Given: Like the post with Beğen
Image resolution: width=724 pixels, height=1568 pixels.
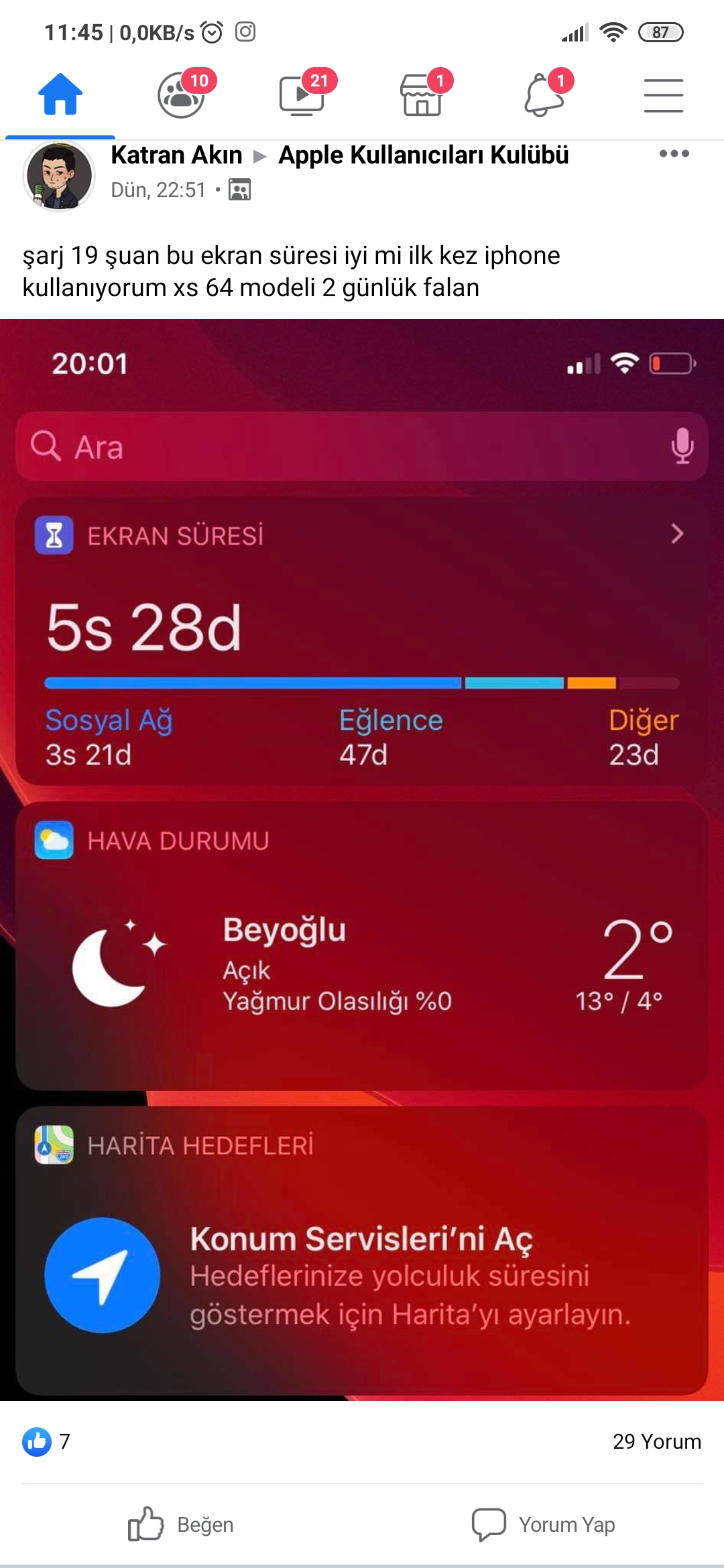Looking at the screenshot, I should click(181, 1524).
